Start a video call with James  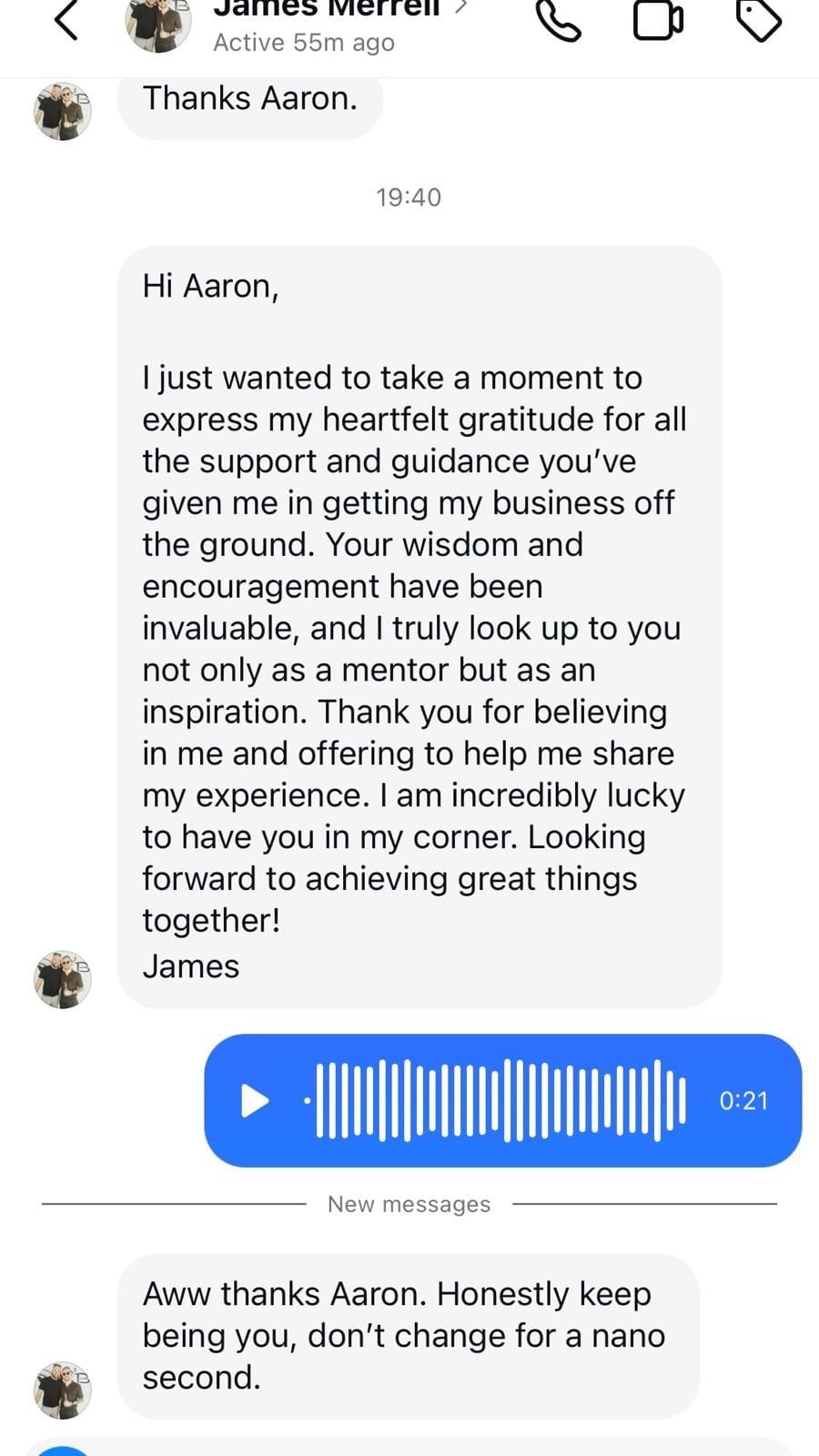click(x=658, y=20)
